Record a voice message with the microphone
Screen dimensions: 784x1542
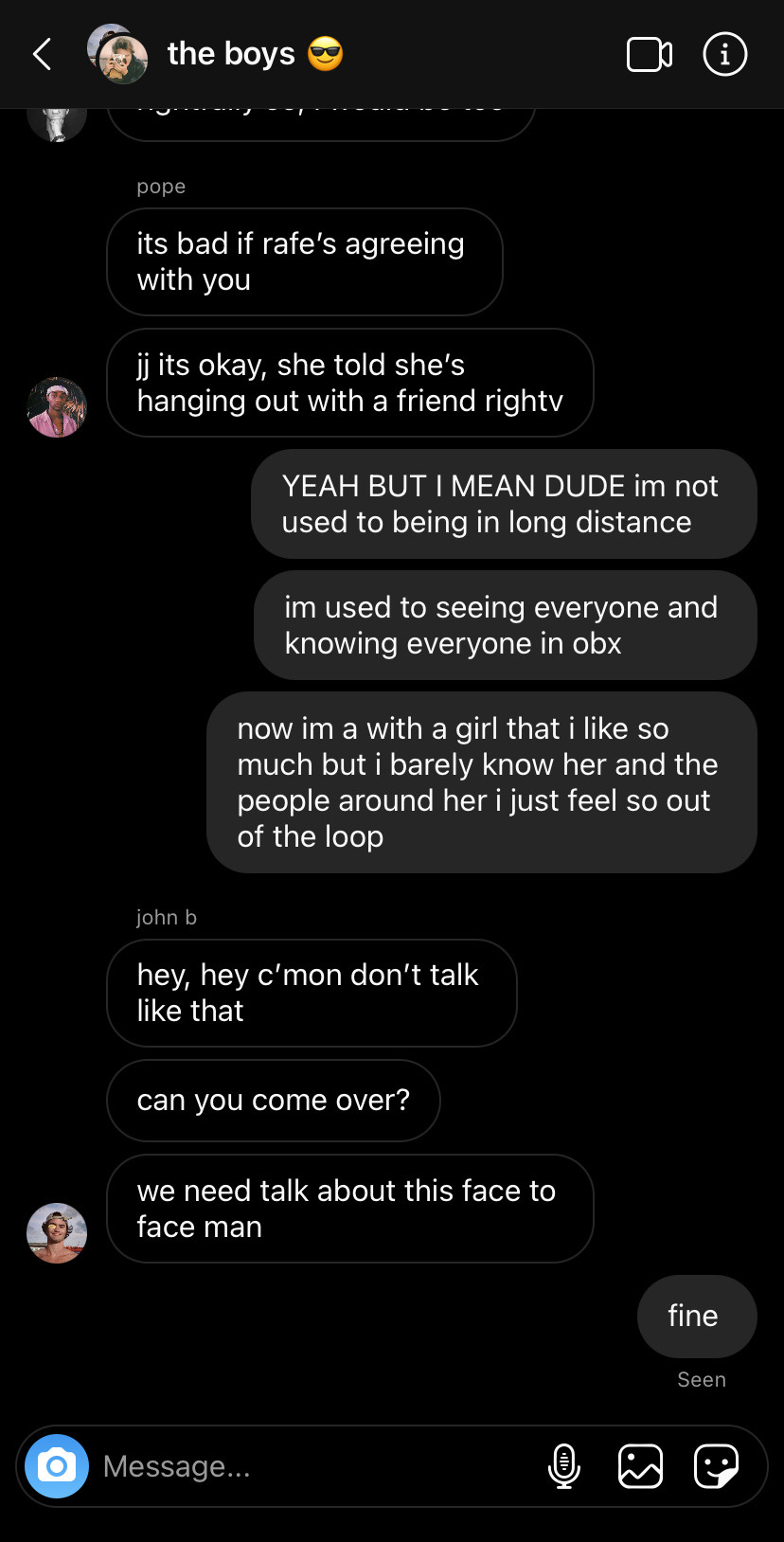(564, 1466)
